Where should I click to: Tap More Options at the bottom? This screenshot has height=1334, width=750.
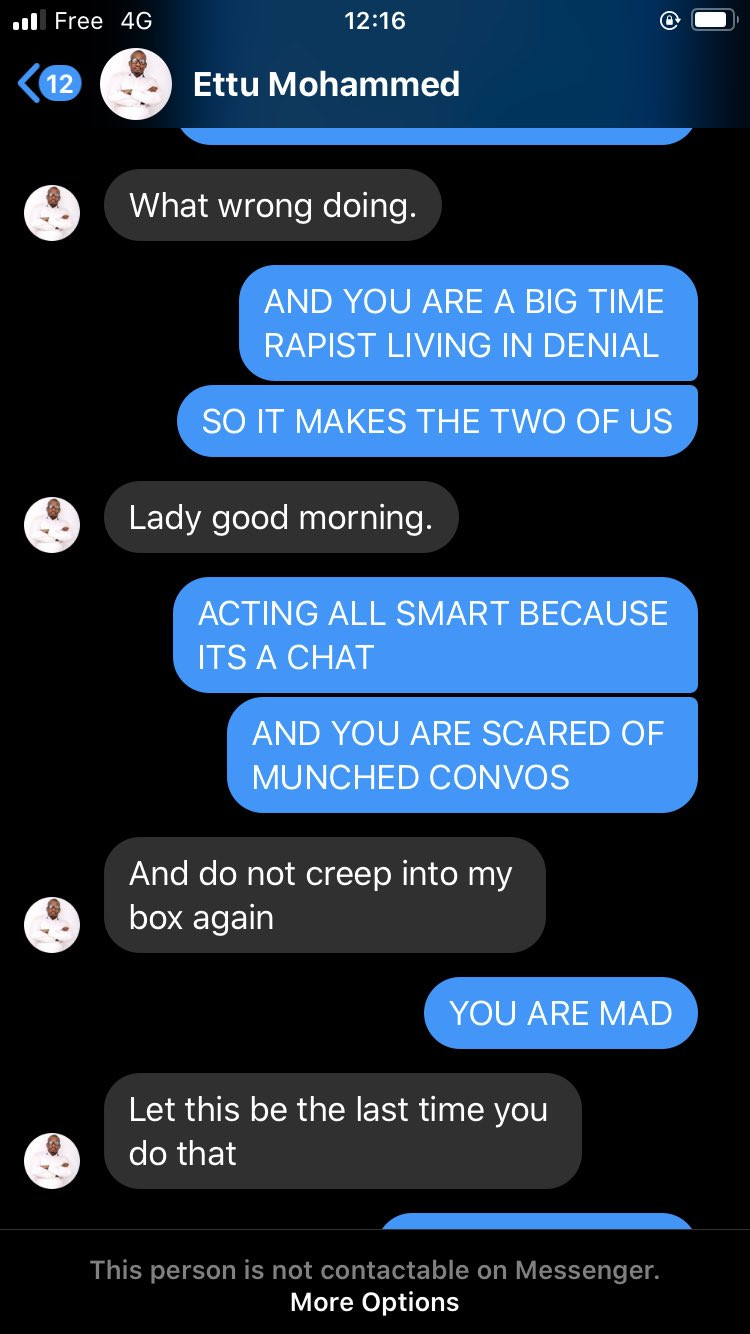(x=375, y=1302)
